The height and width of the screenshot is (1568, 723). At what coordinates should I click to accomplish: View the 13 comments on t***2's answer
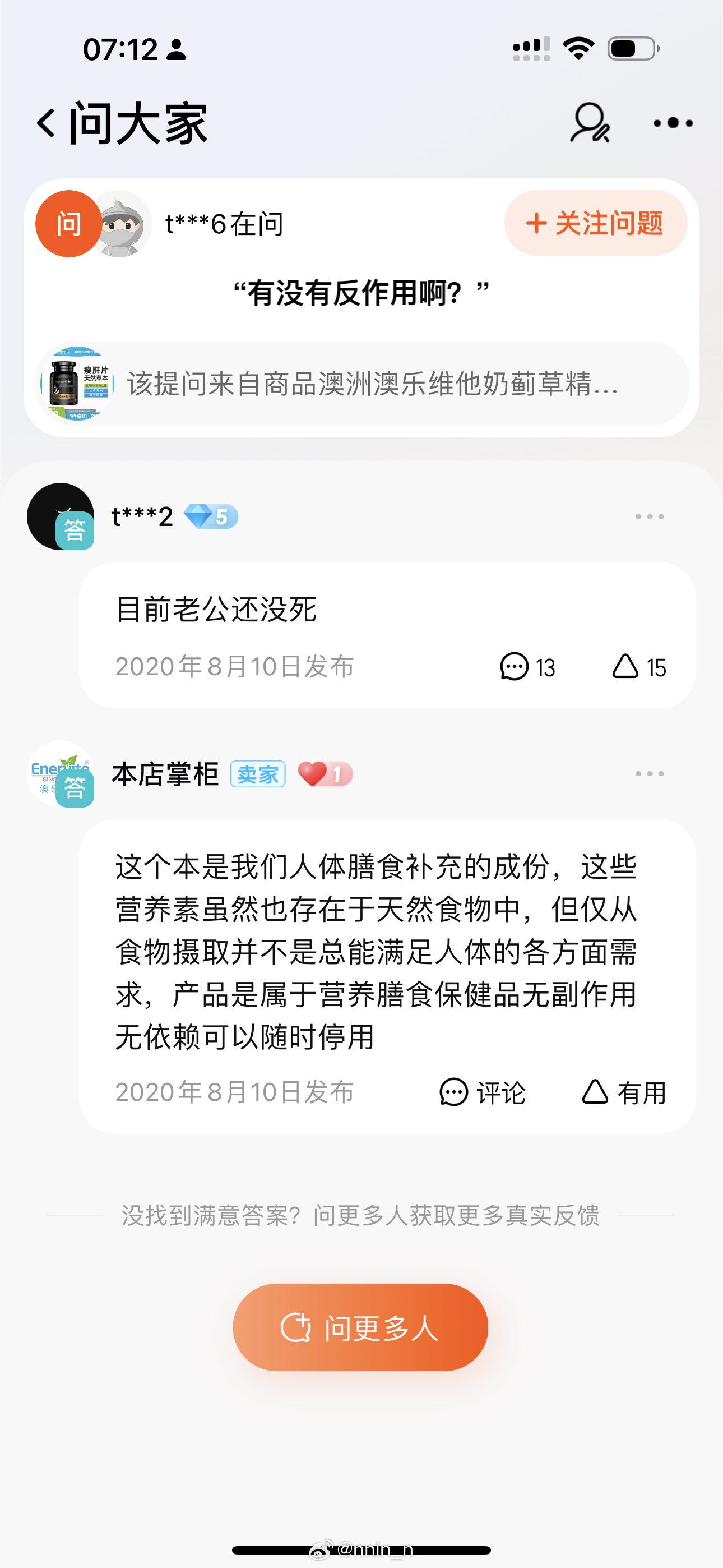pos(527,667)
